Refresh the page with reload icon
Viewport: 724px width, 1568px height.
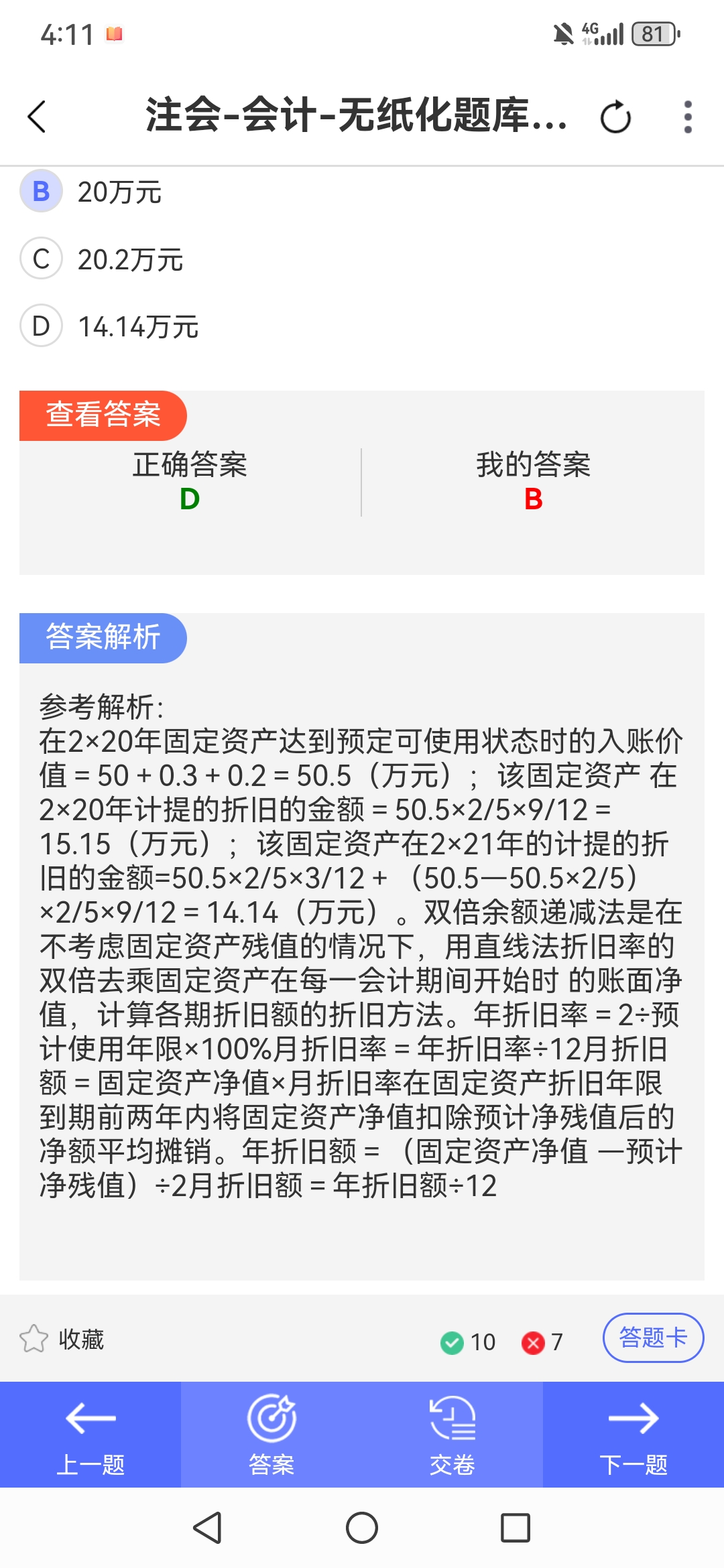(615, 118)
